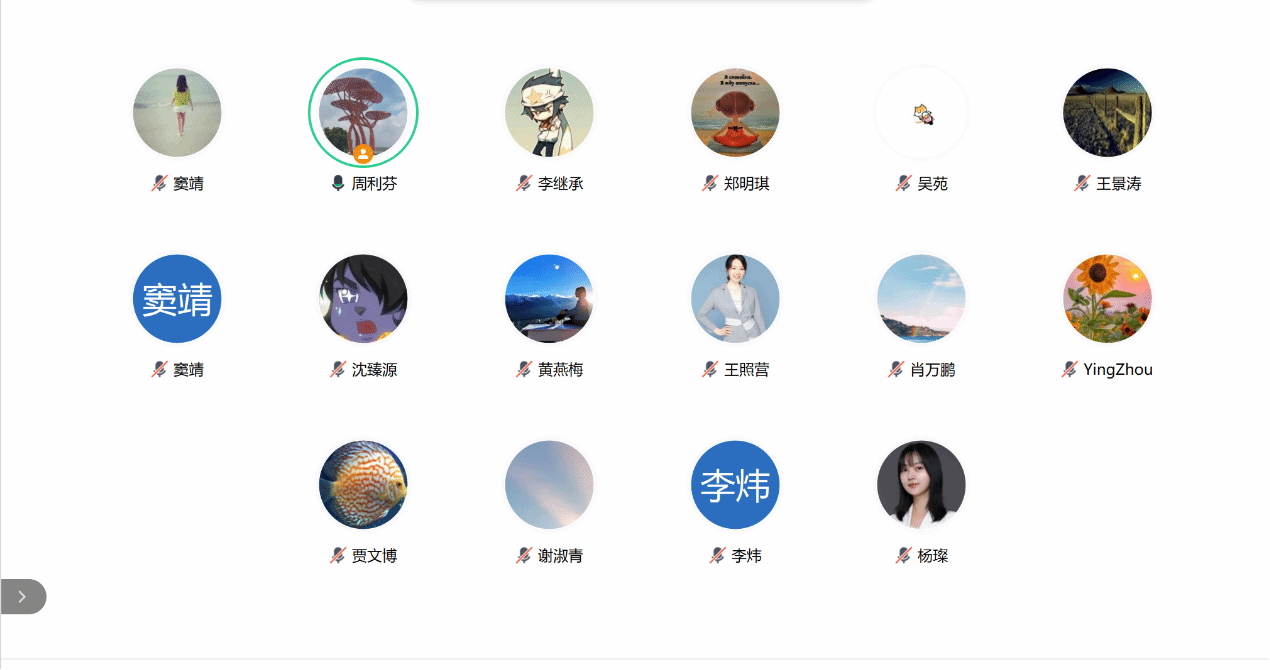The image size is (1270, 670).
Task: Open 王熙营's participant tile
Action: 735,299
